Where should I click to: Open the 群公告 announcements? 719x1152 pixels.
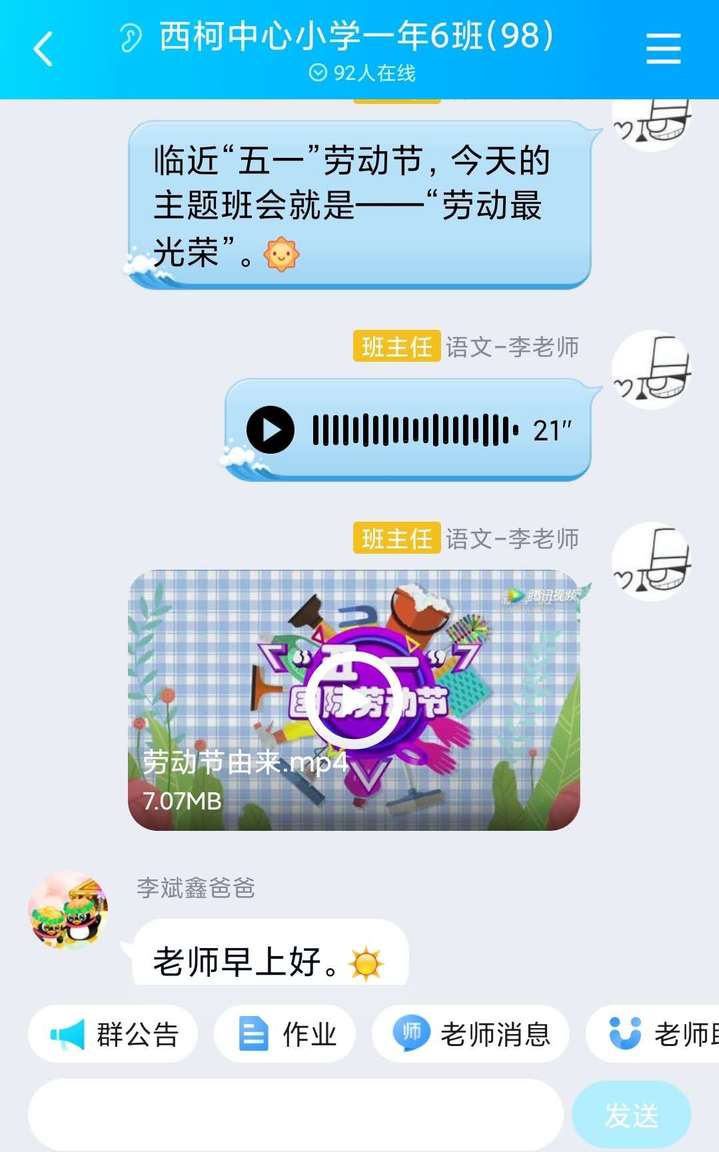point(113,1034)
